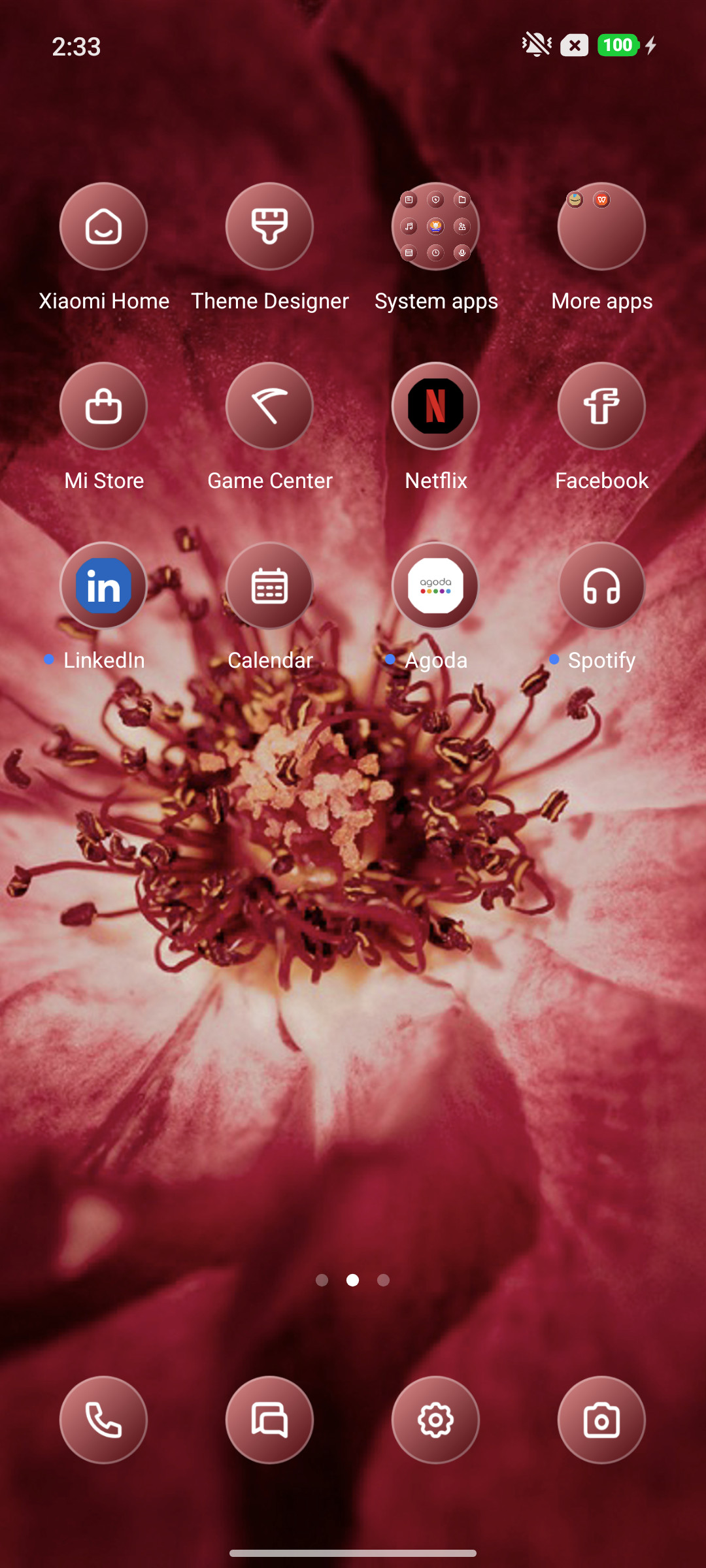This screenshot has width=706, height=1568.
Task: Expand the More apps folder
Action: point(601,226)
